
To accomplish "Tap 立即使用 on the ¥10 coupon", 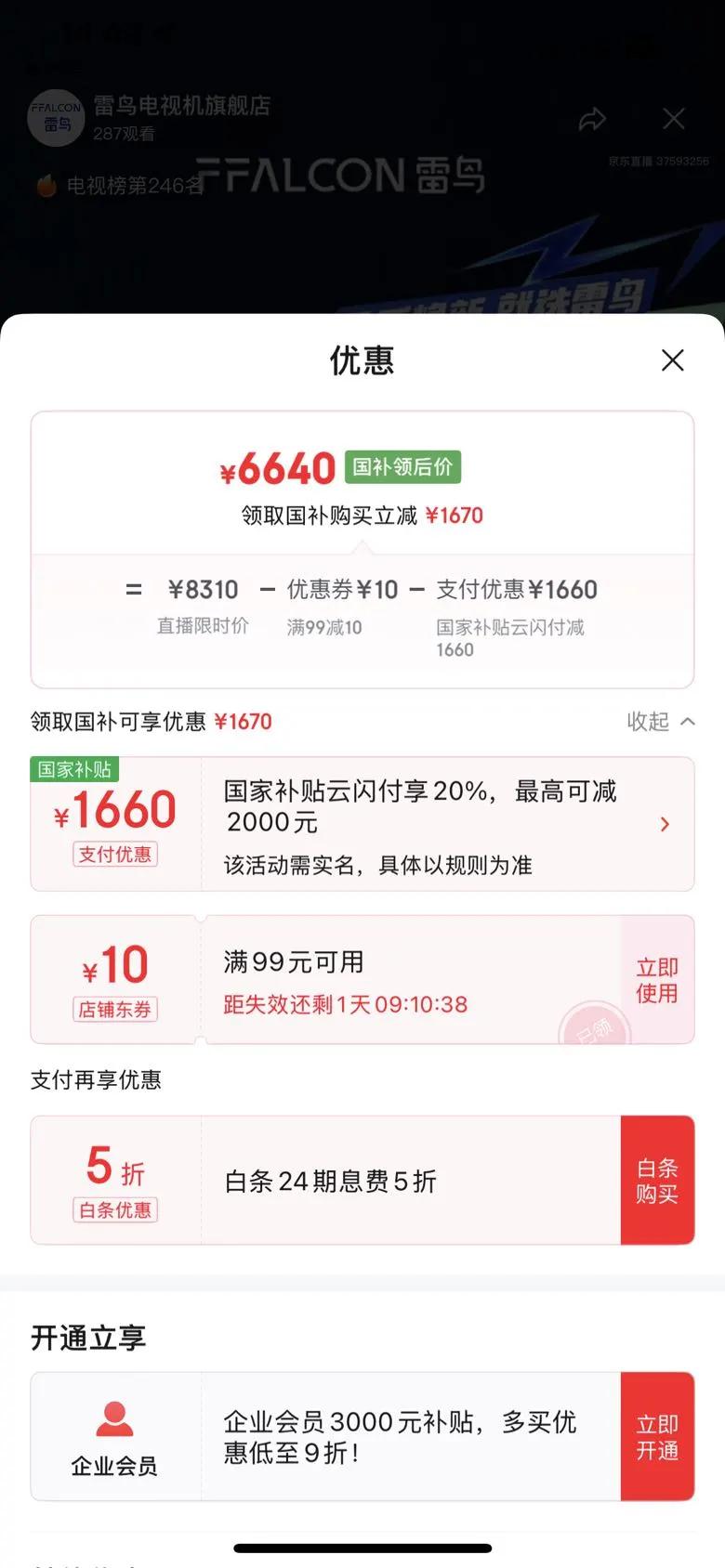I will 656,979.
